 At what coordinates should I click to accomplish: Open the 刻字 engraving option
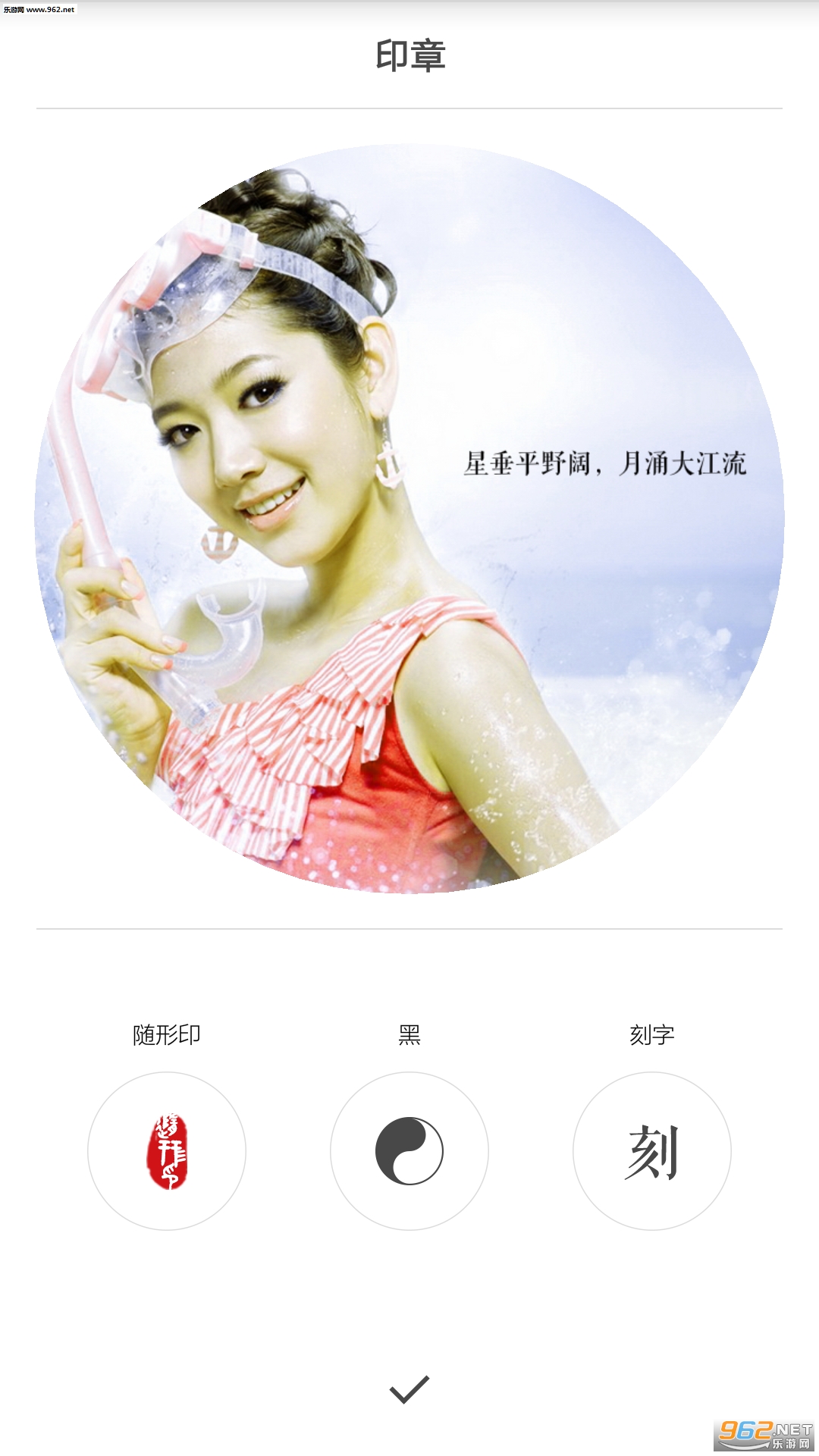(652, 1150)
